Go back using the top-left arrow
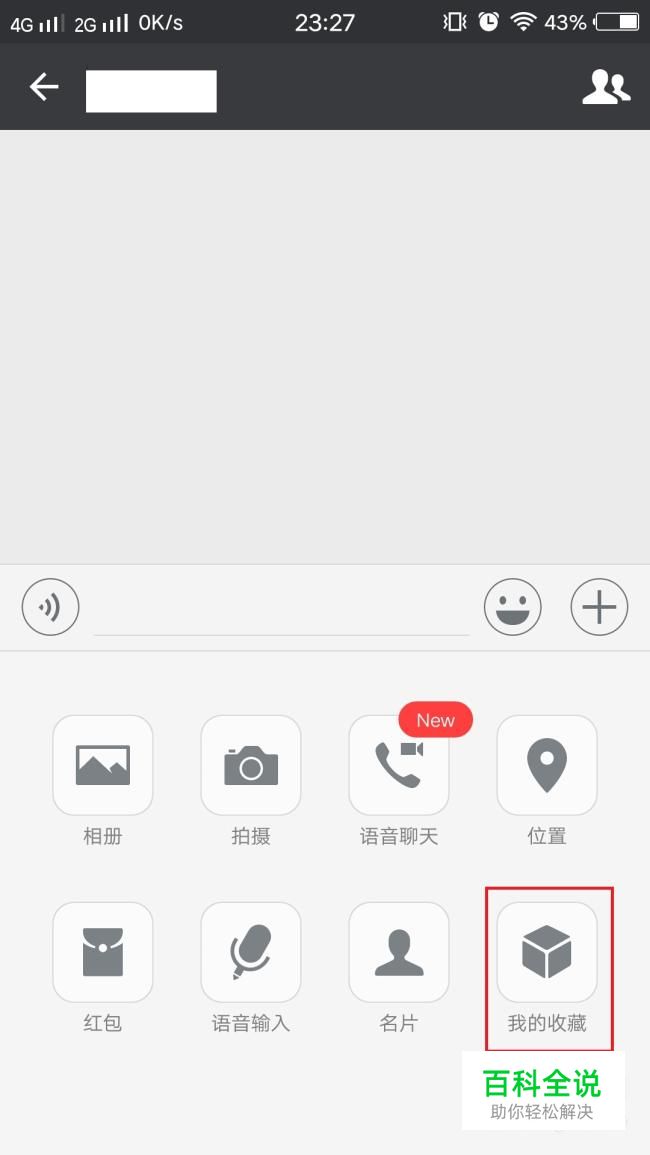The image size is (650, 1155). [x=43, y=87]
